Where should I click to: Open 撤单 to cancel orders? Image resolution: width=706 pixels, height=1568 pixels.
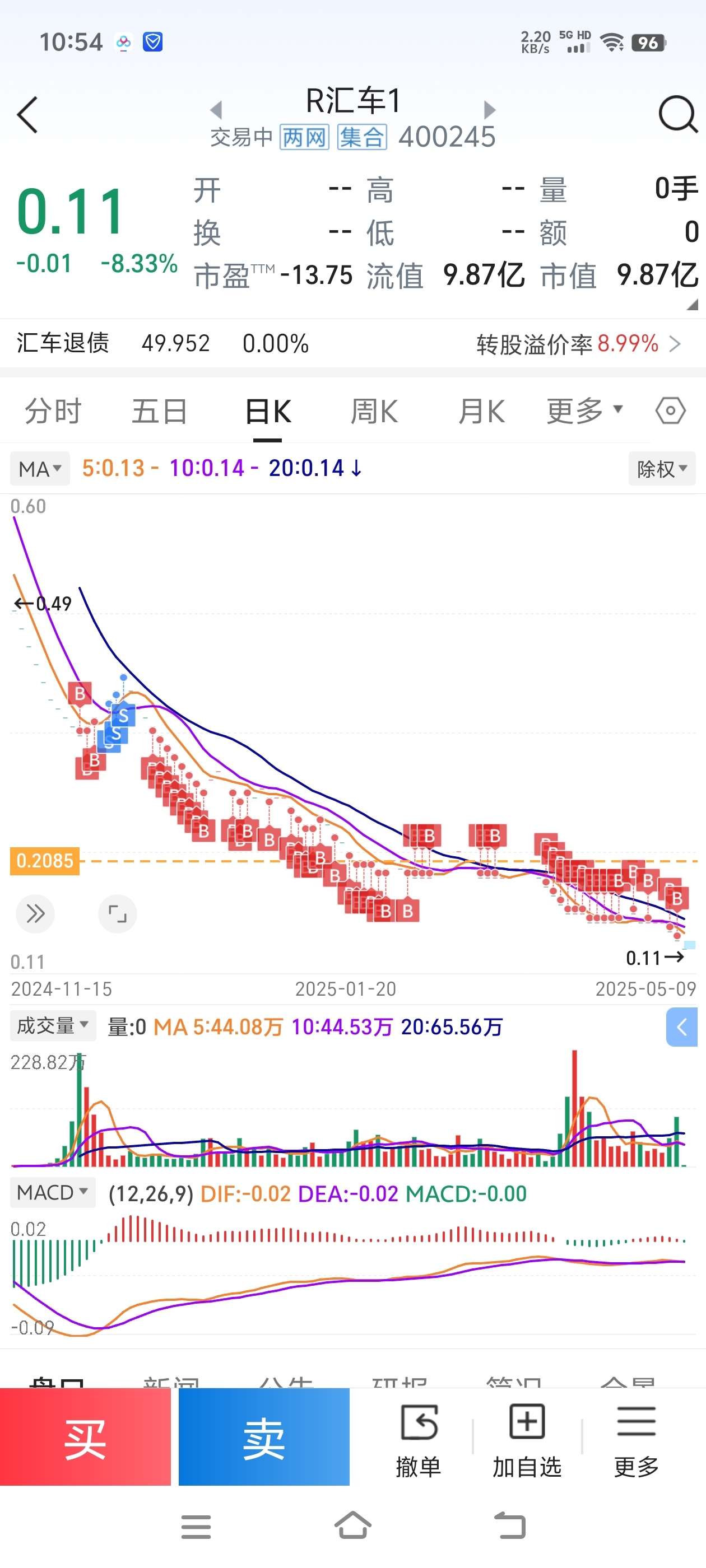[x=419, y=1440]
